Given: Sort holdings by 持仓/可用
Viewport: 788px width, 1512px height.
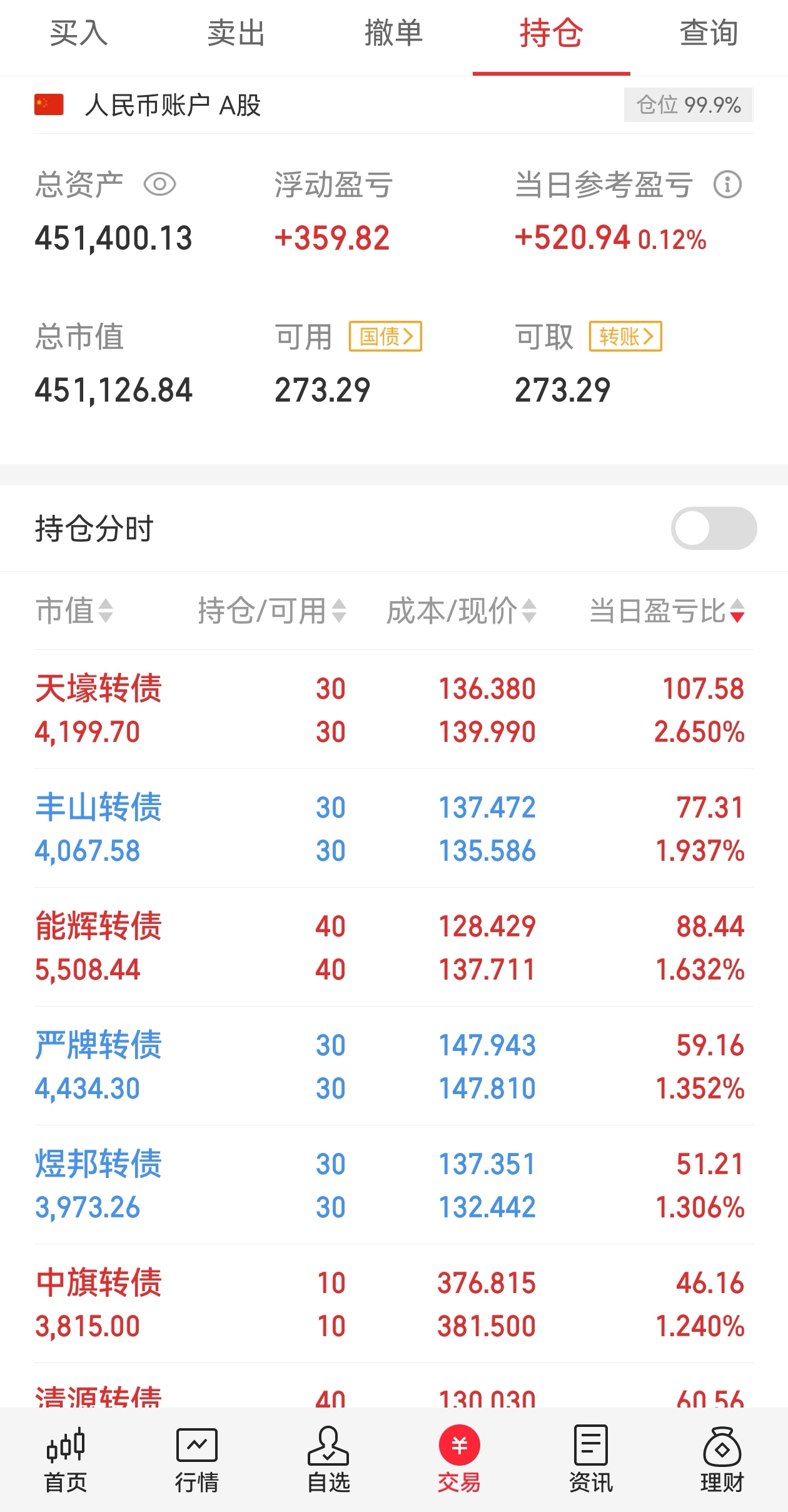Looking at the screenshot, I should click(271, 611).
